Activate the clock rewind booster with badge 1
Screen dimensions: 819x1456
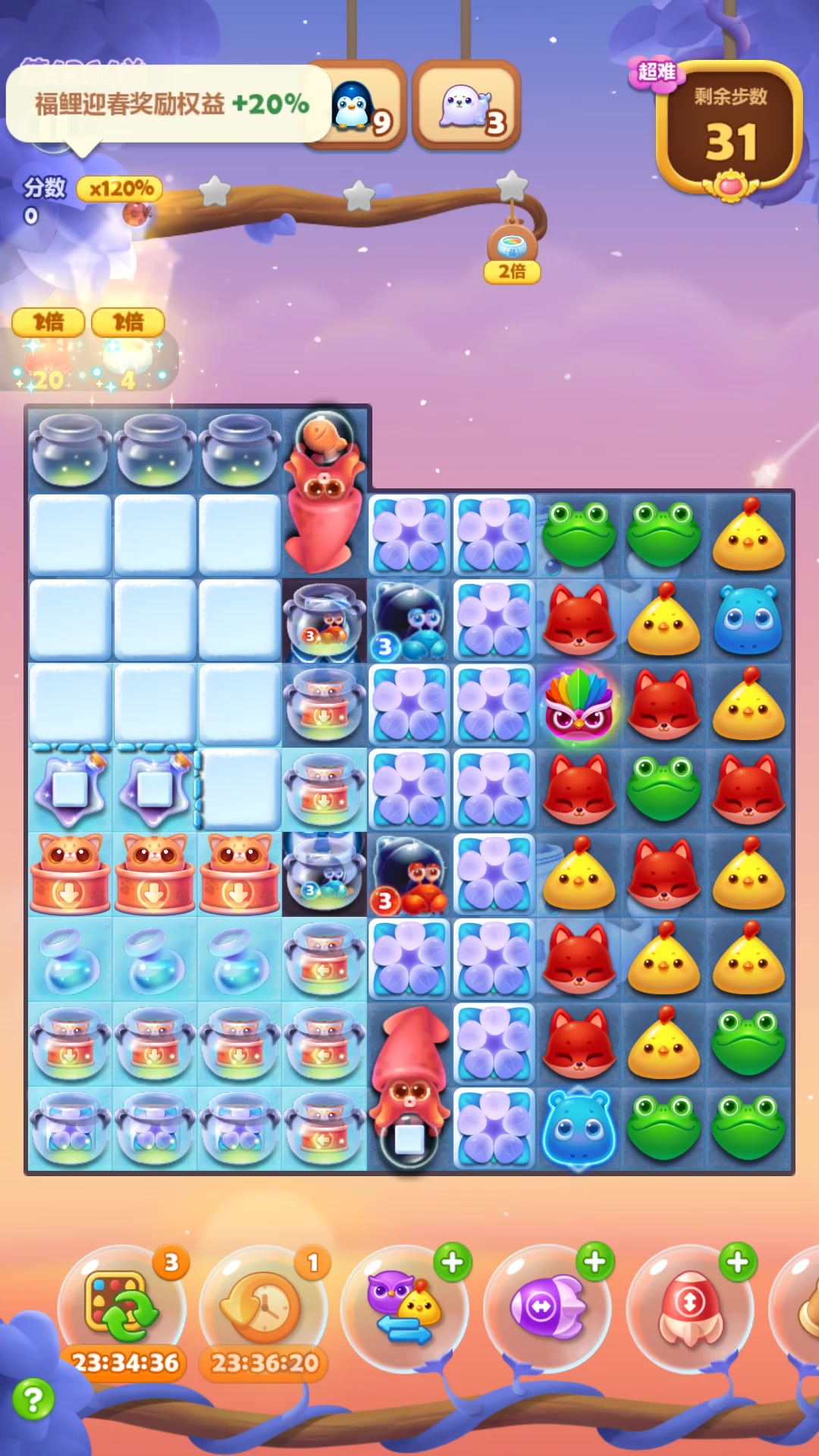click(x=264, y=1308)
